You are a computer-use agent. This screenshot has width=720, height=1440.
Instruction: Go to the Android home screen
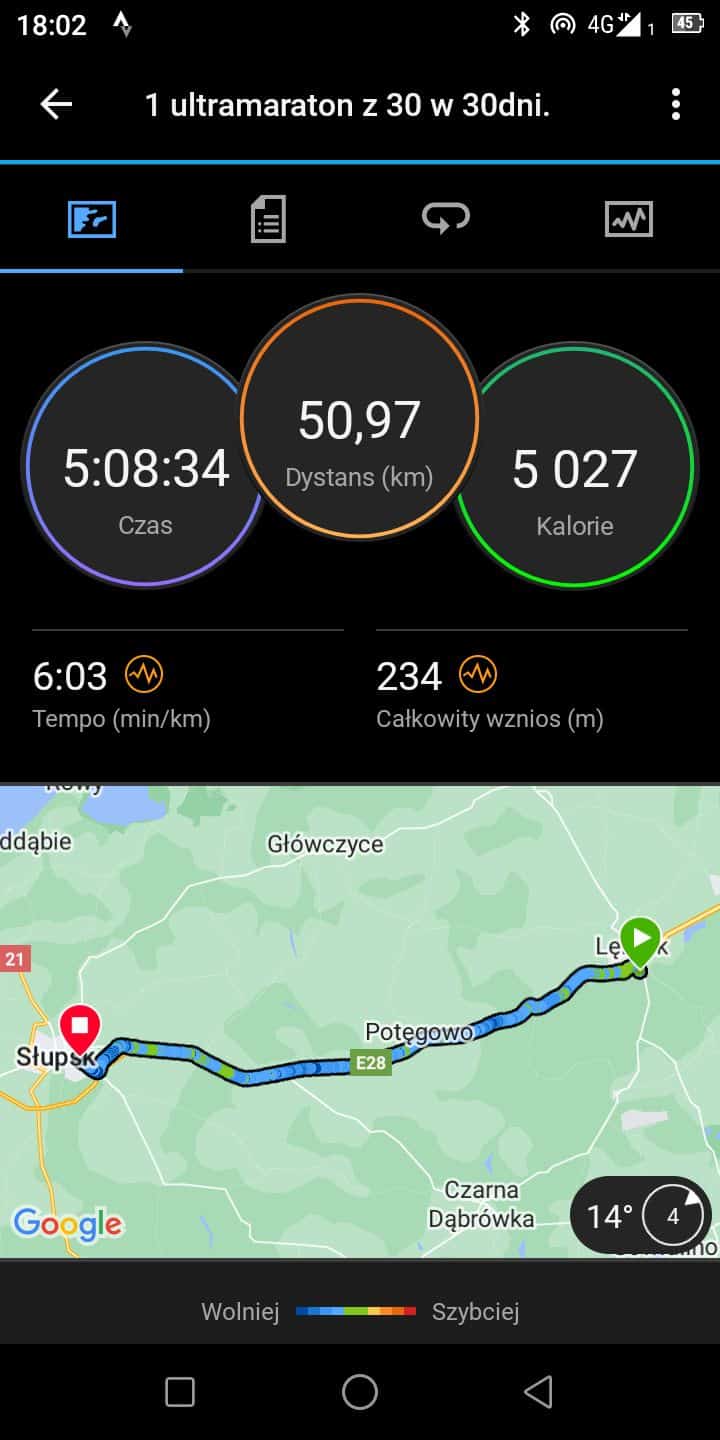pos(360,1391)
